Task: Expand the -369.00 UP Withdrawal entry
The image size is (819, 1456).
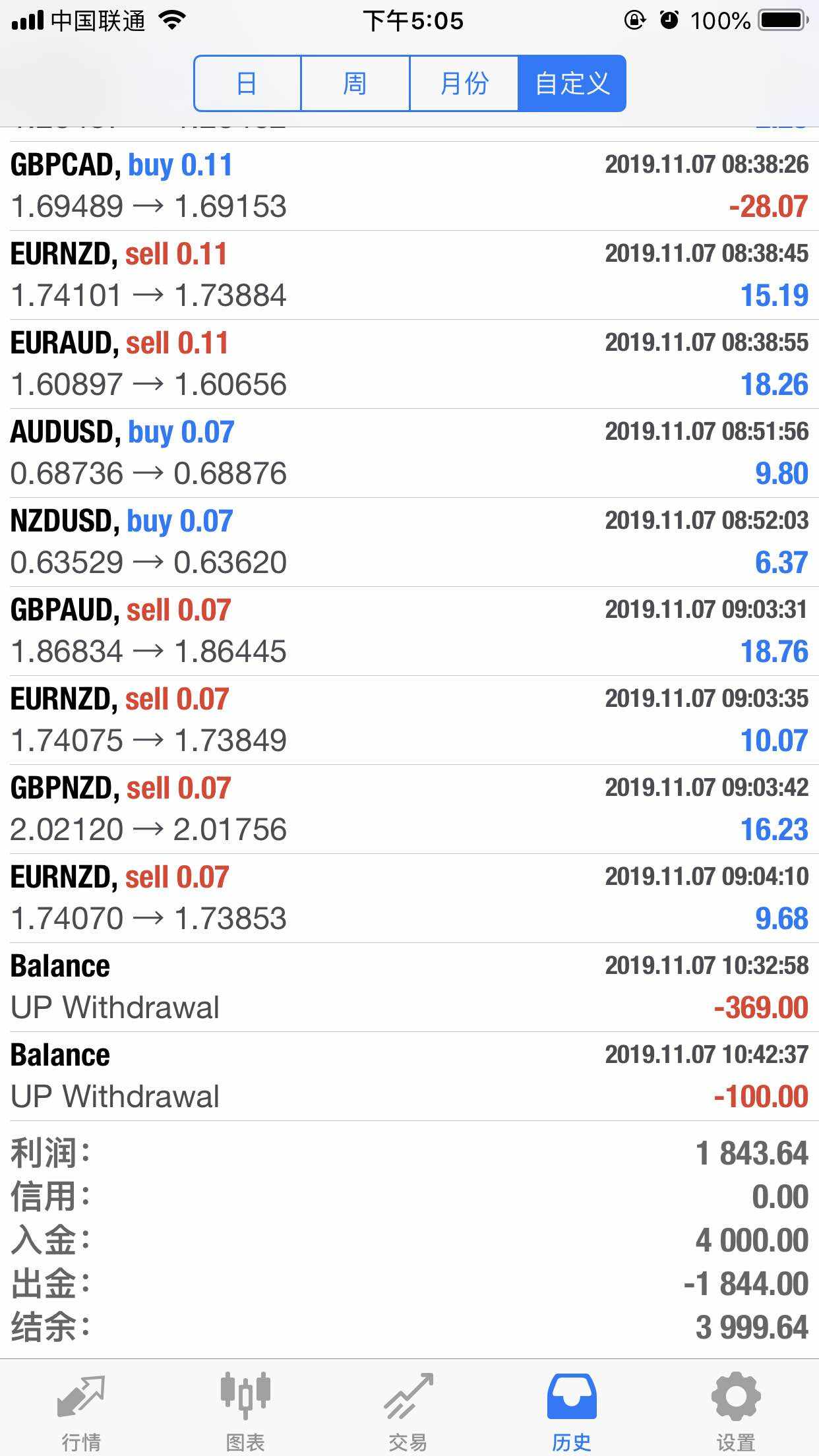Action: 409,987
